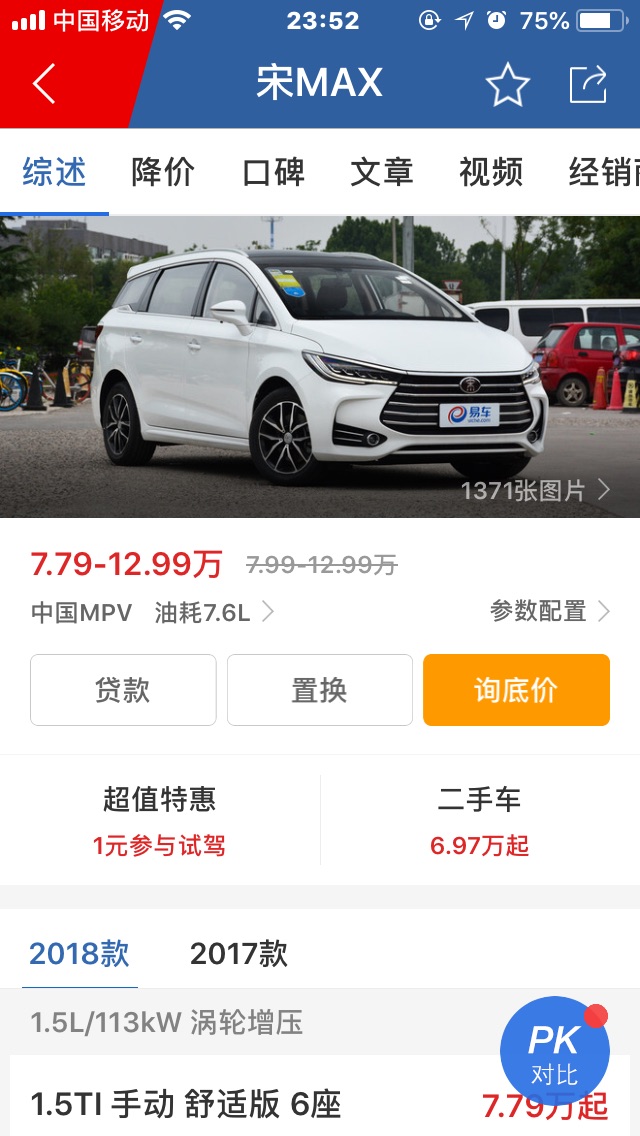The width and height of the screenshot is (640, 1136).
Task: Add 宋MAX to favorites with star
Action: click(507, 85)
